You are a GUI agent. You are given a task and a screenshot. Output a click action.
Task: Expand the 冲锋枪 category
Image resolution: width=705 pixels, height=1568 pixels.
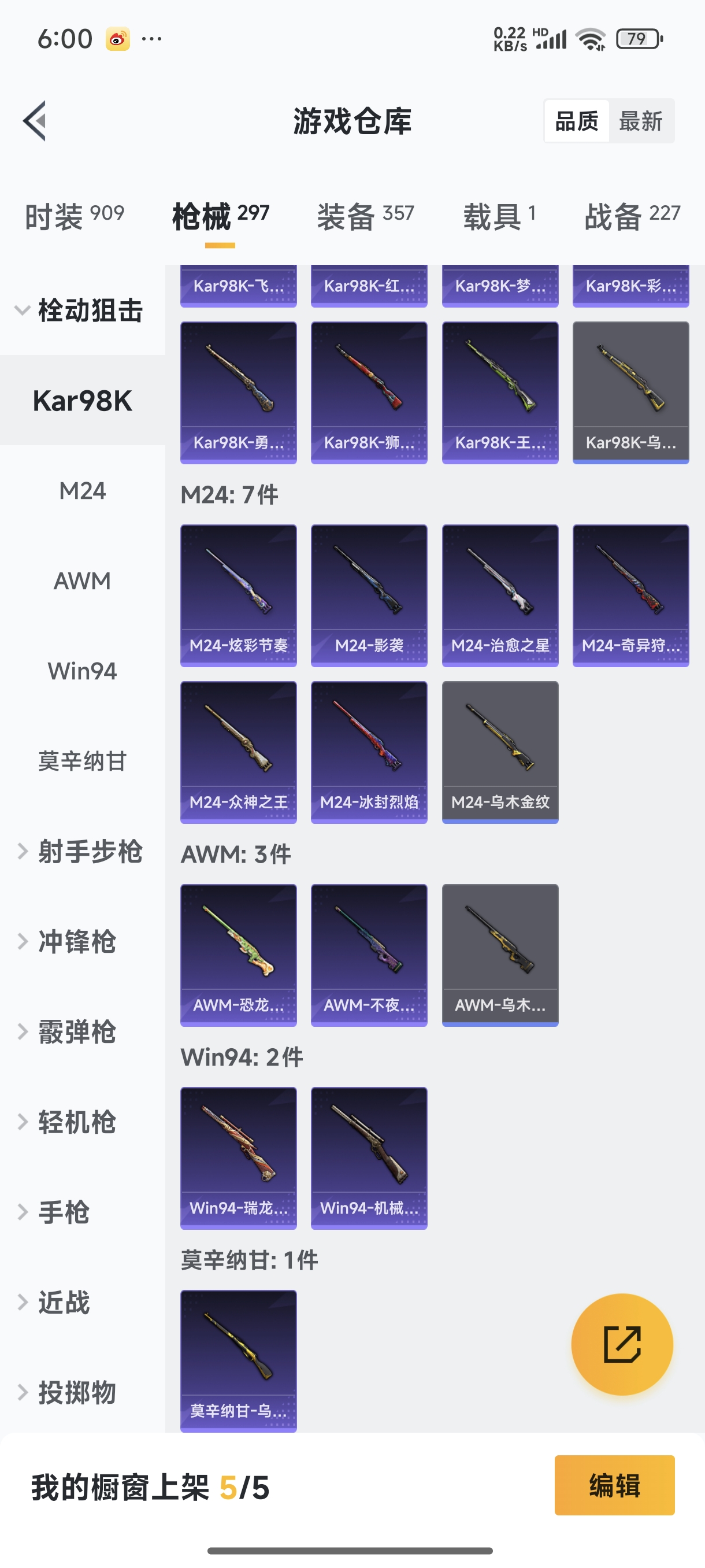click(x=76, y=942)
